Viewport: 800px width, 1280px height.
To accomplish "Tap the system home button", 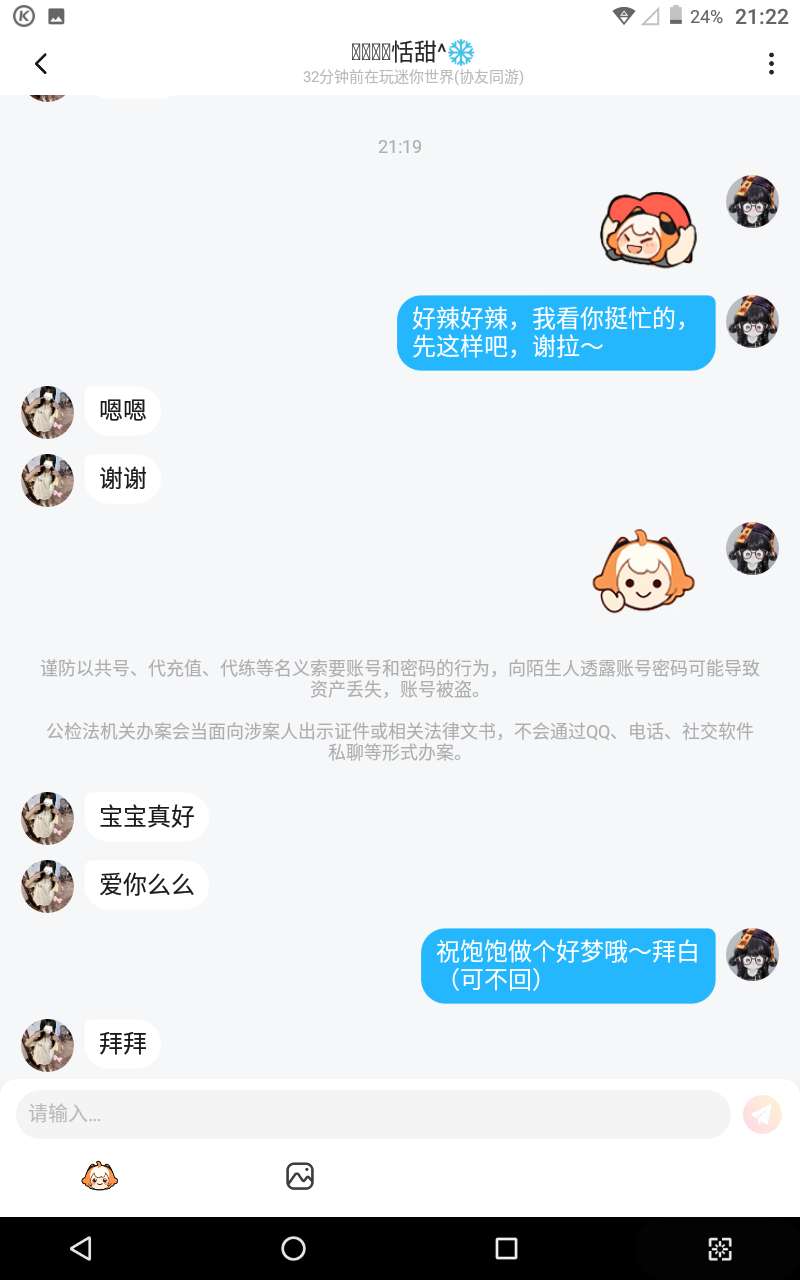I will coord(293,1248).
